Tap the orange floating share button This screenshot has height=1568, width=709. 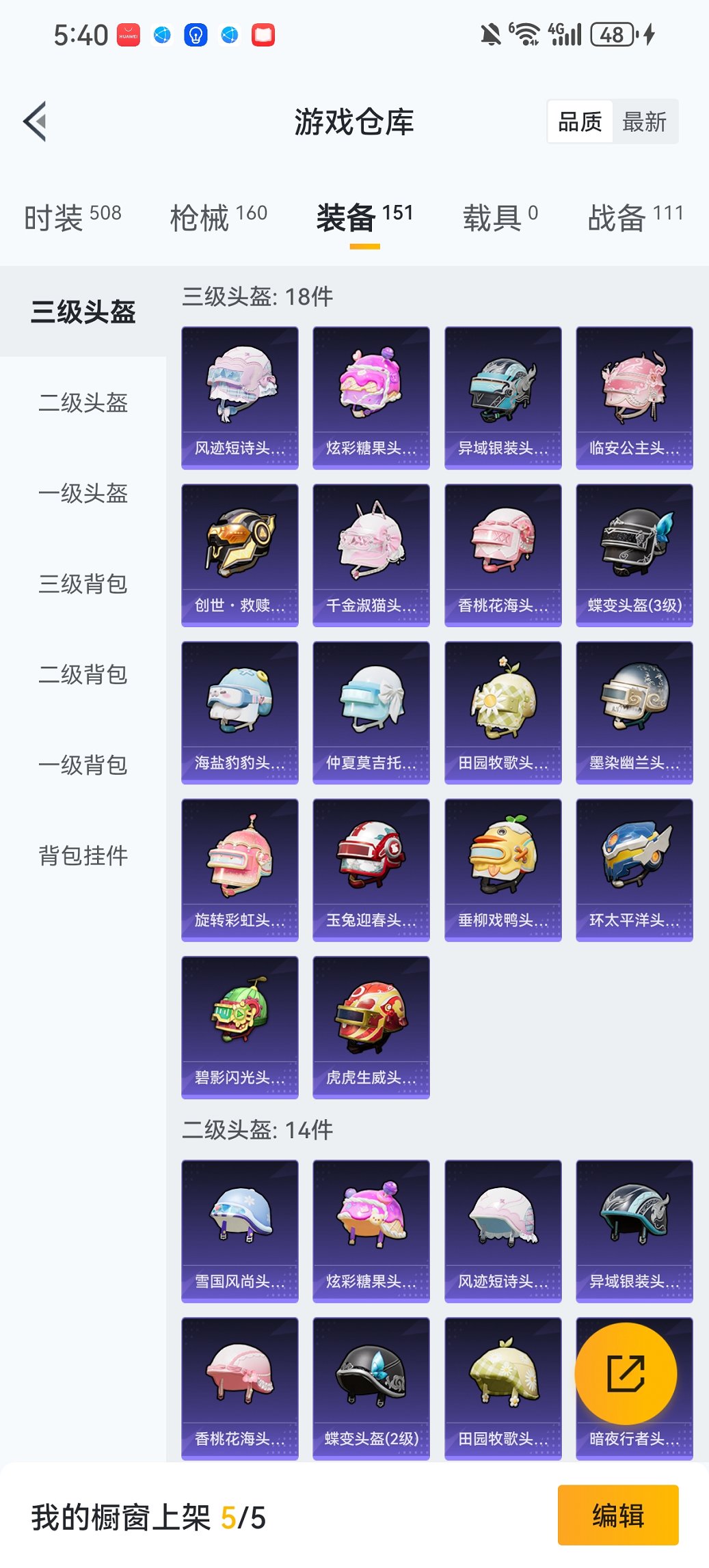tap(626, 1374)
